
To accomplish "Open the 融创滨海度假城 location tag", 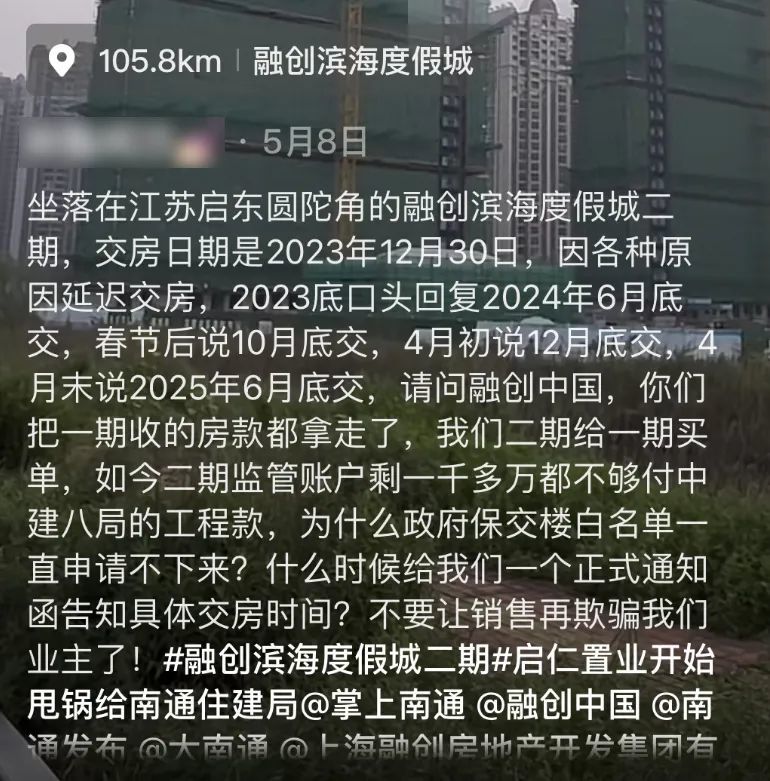I will point(362,62).
